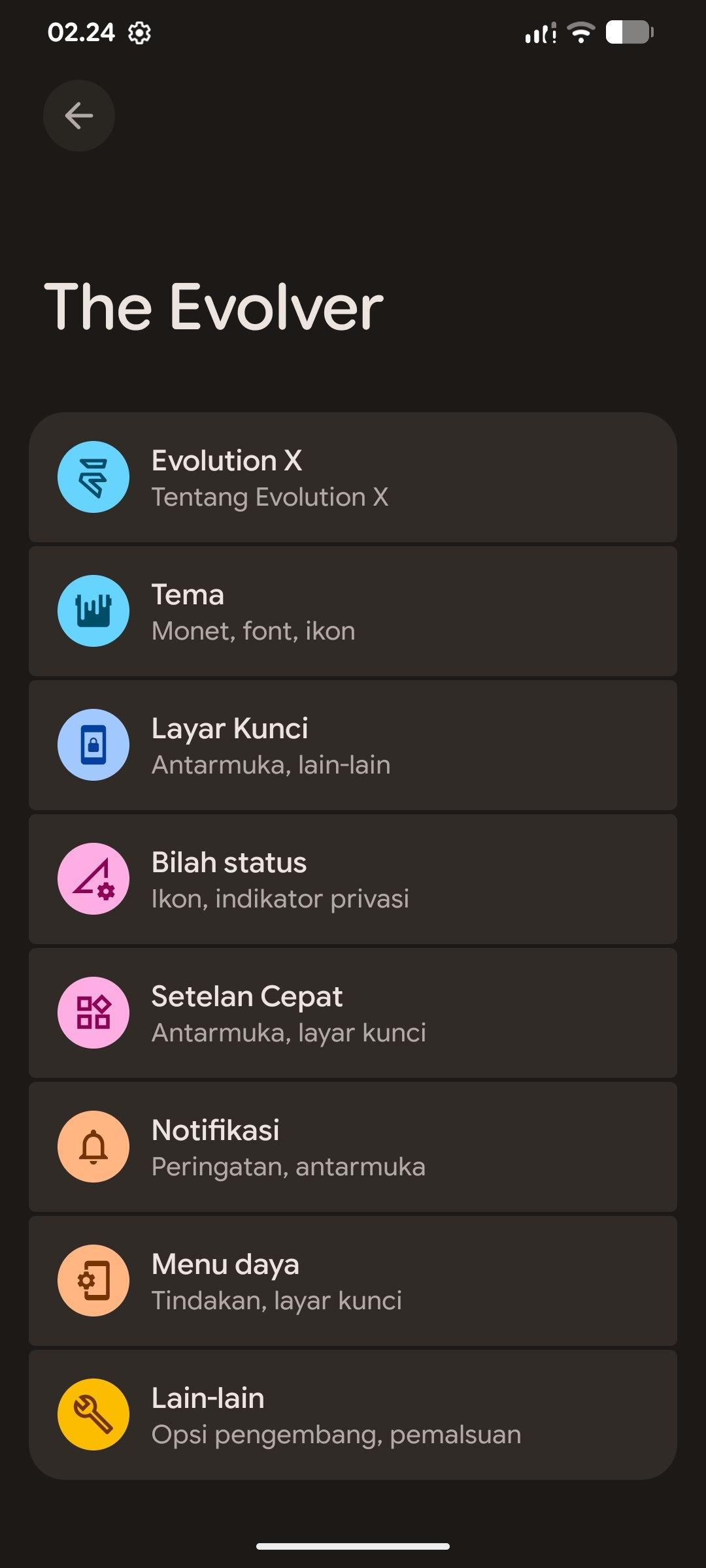This screenshot has width=706, height=1568.
Task: Tap the Notifikasi row
Action: 353,1147
